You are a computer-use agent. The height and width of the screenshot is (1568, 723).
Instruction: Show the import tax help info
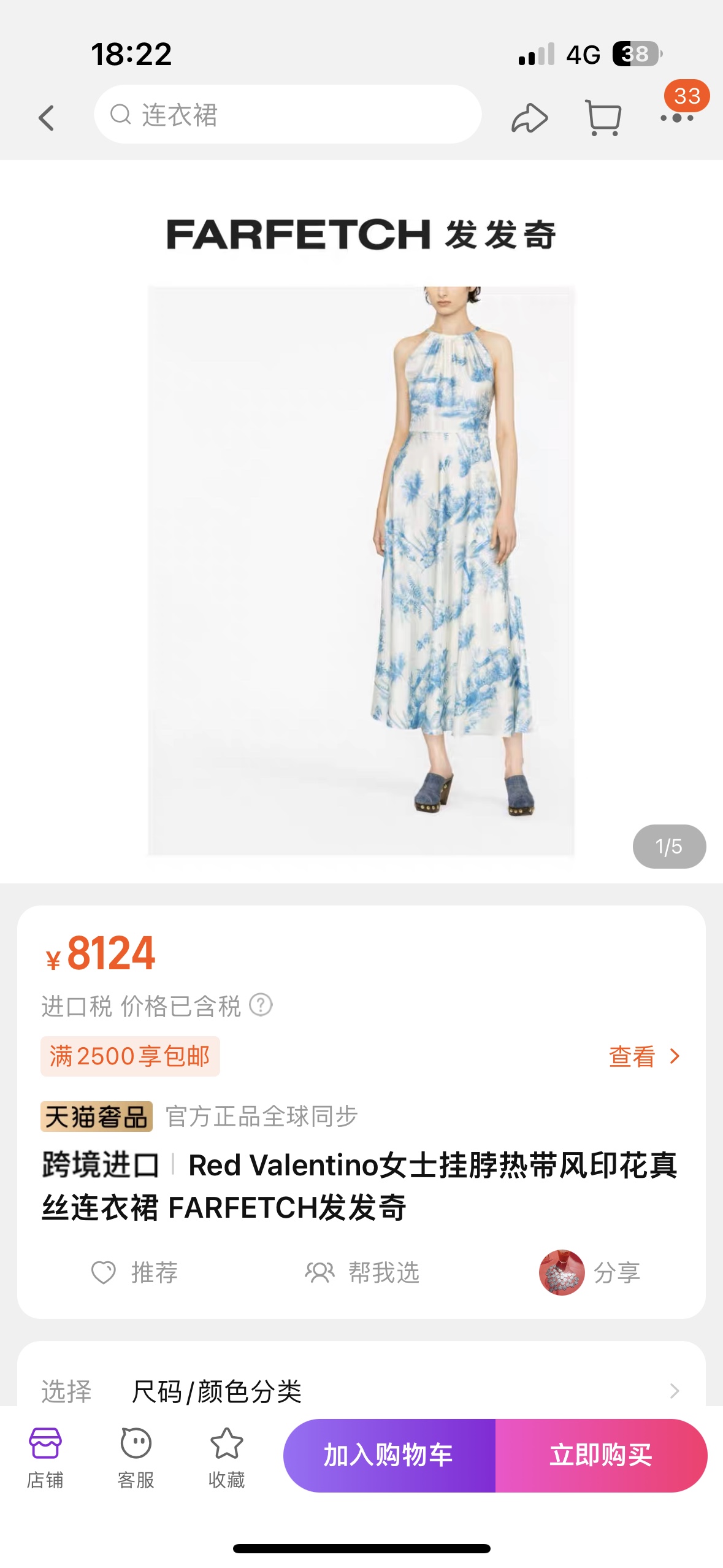[261, 1005]
